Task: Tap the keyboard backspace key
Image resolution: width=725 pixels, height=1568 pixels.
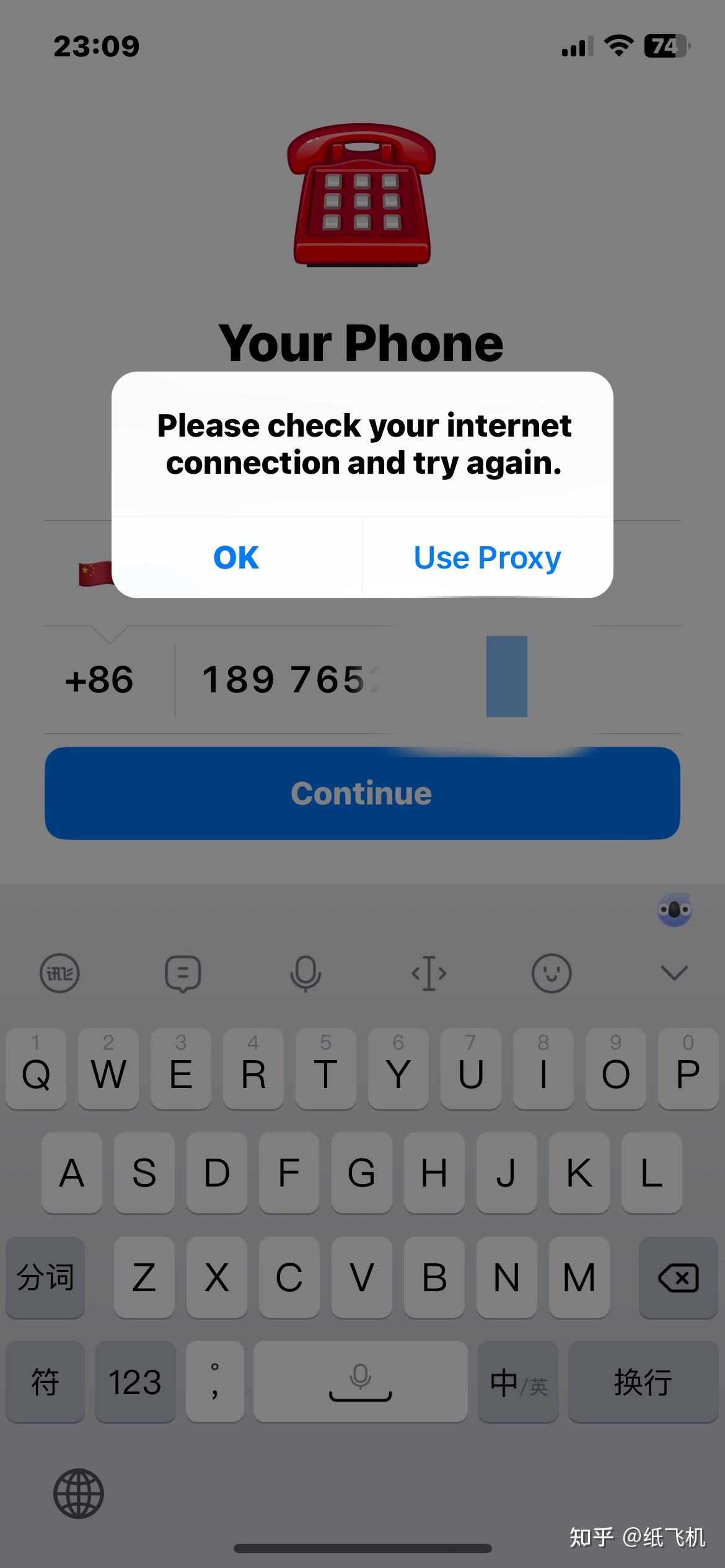Action: [679, 1278]
